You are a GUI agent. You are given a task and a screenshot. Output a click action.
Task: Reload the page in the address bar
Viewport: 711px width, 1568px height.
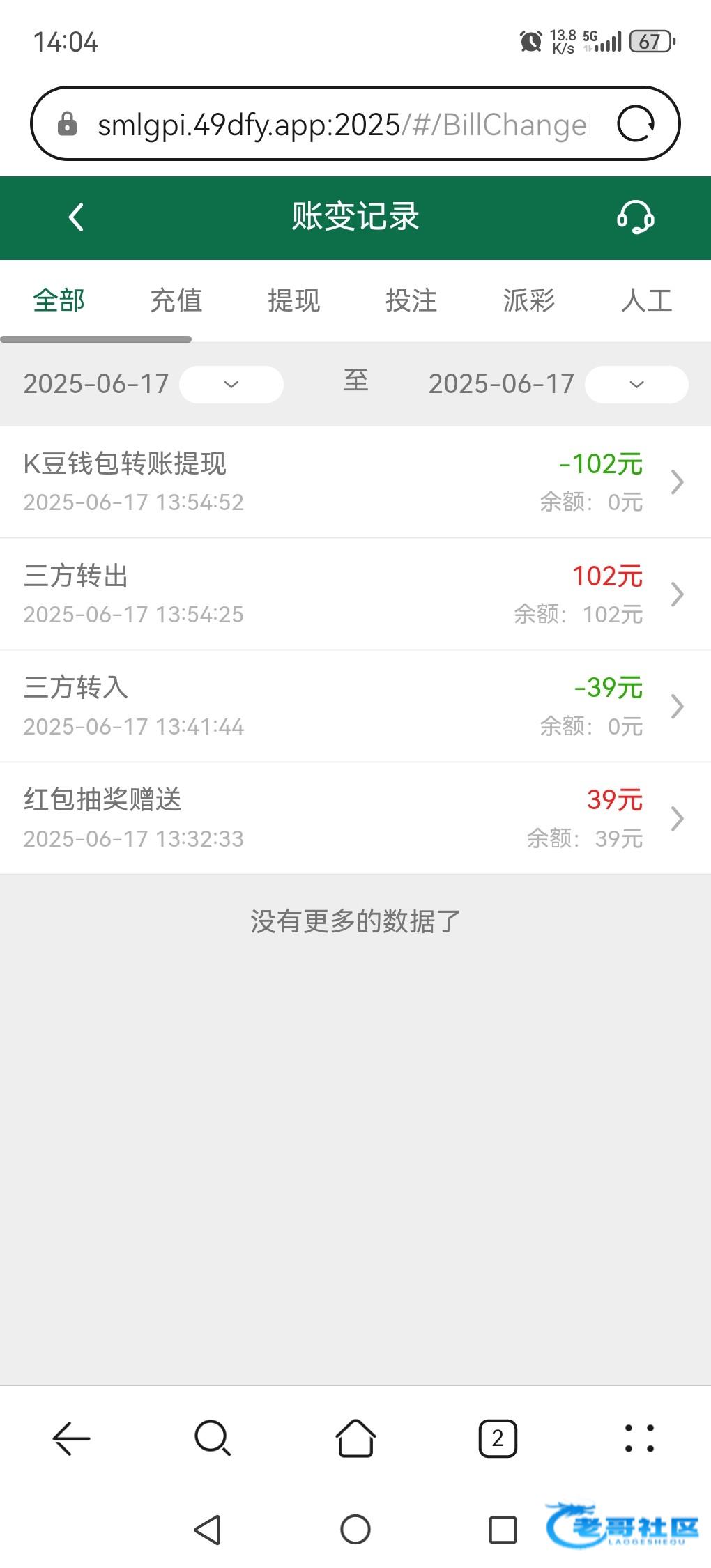pos(636,125)
